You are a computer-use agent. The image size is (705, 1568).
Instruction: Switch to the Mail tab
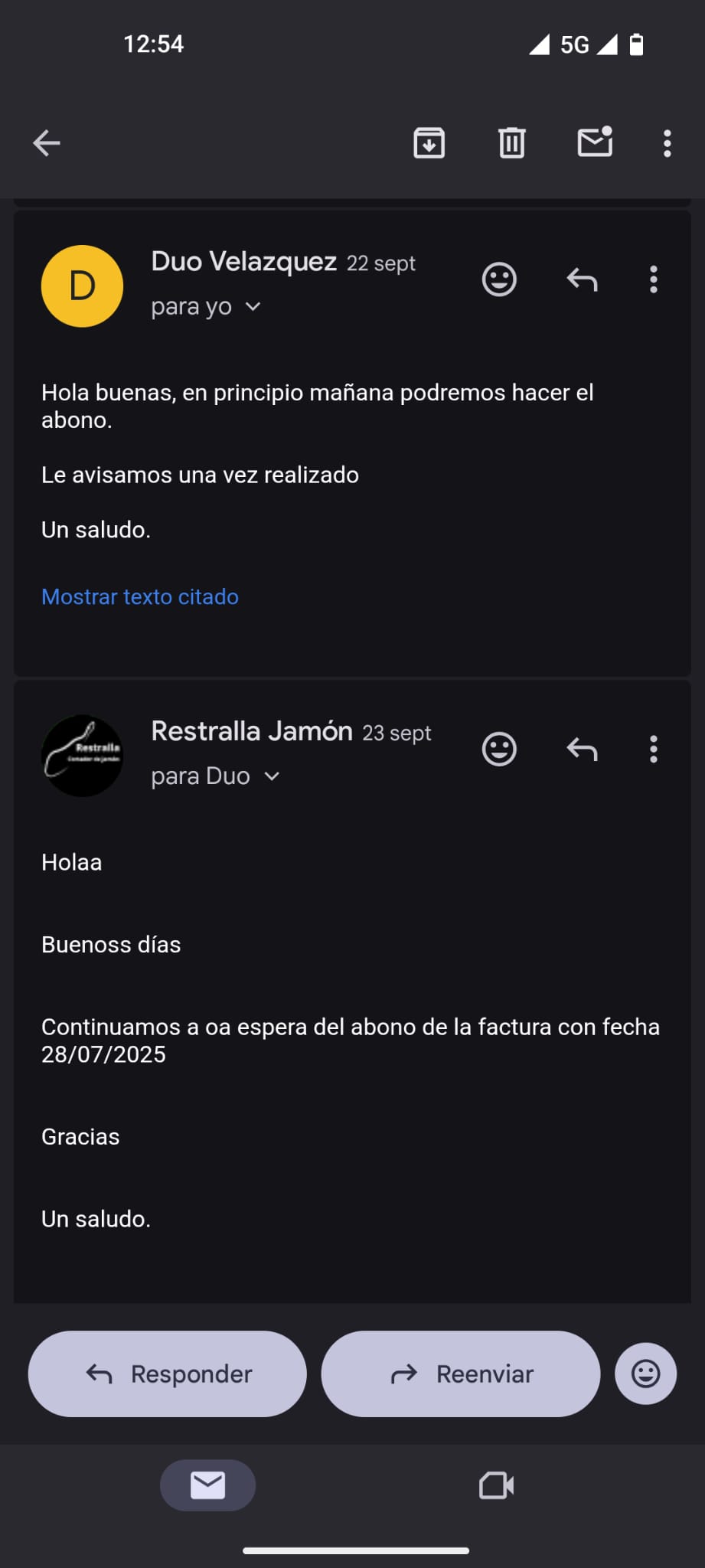207,1485
